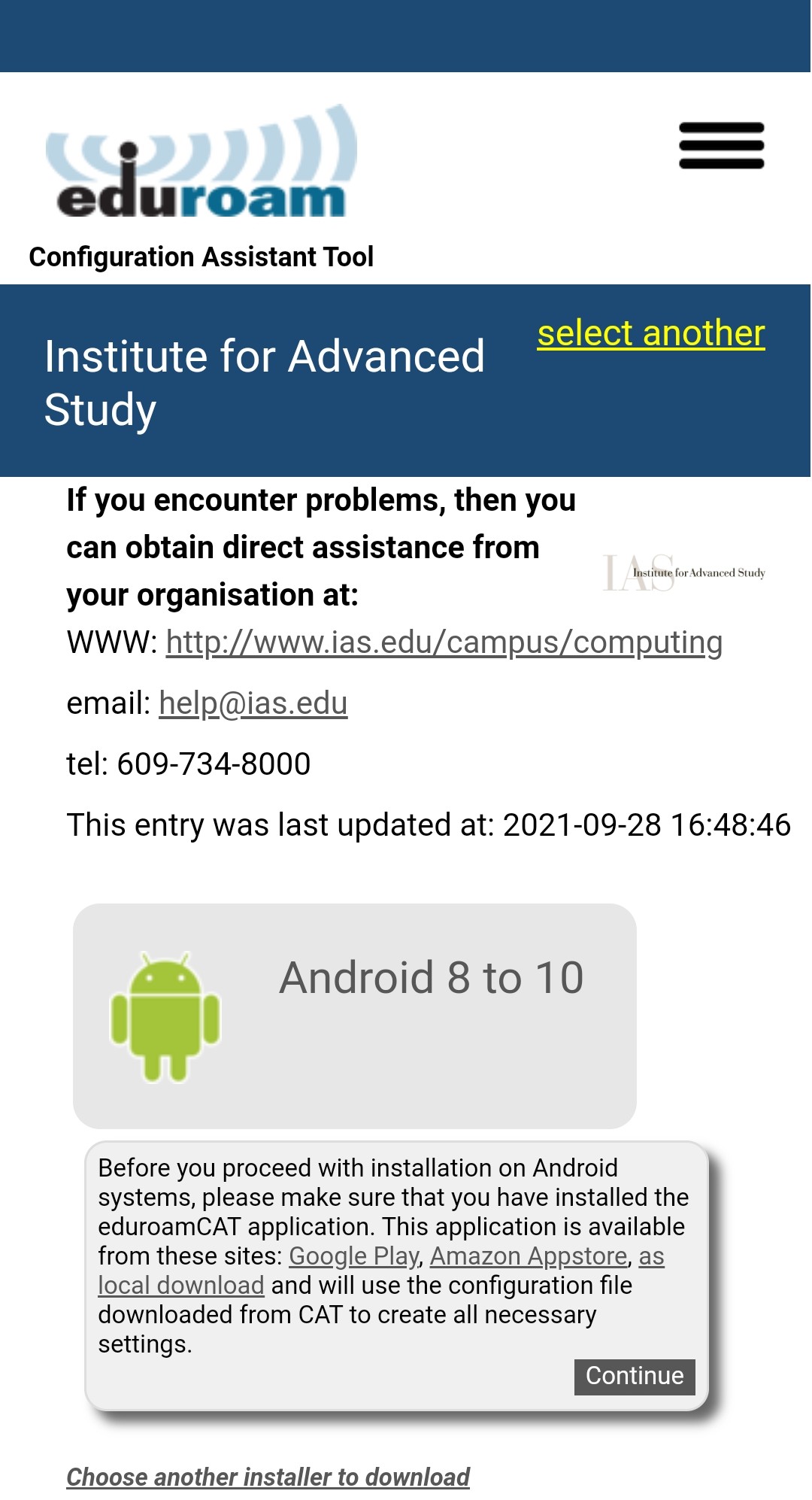Open the Amazon Appstore link

click(x=528, y=1256)
